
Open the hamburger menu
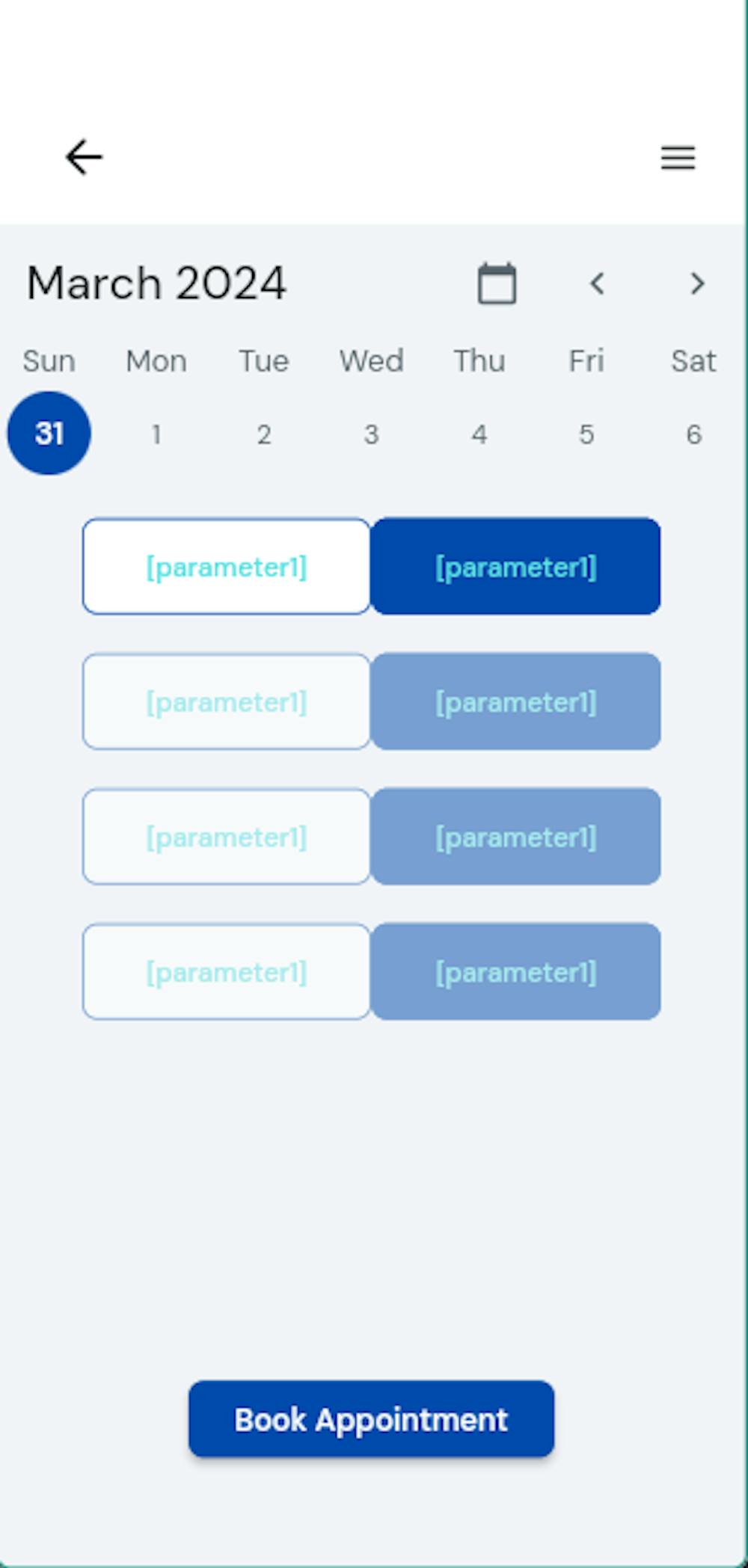[678, 157]
